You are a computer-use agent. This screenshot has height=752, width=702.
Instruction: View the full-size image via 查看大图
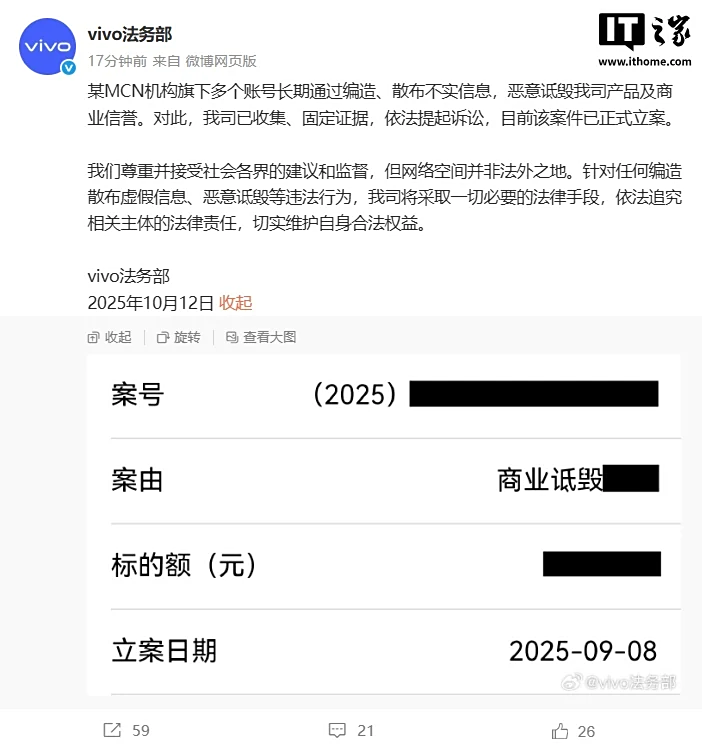pos(260,337)
